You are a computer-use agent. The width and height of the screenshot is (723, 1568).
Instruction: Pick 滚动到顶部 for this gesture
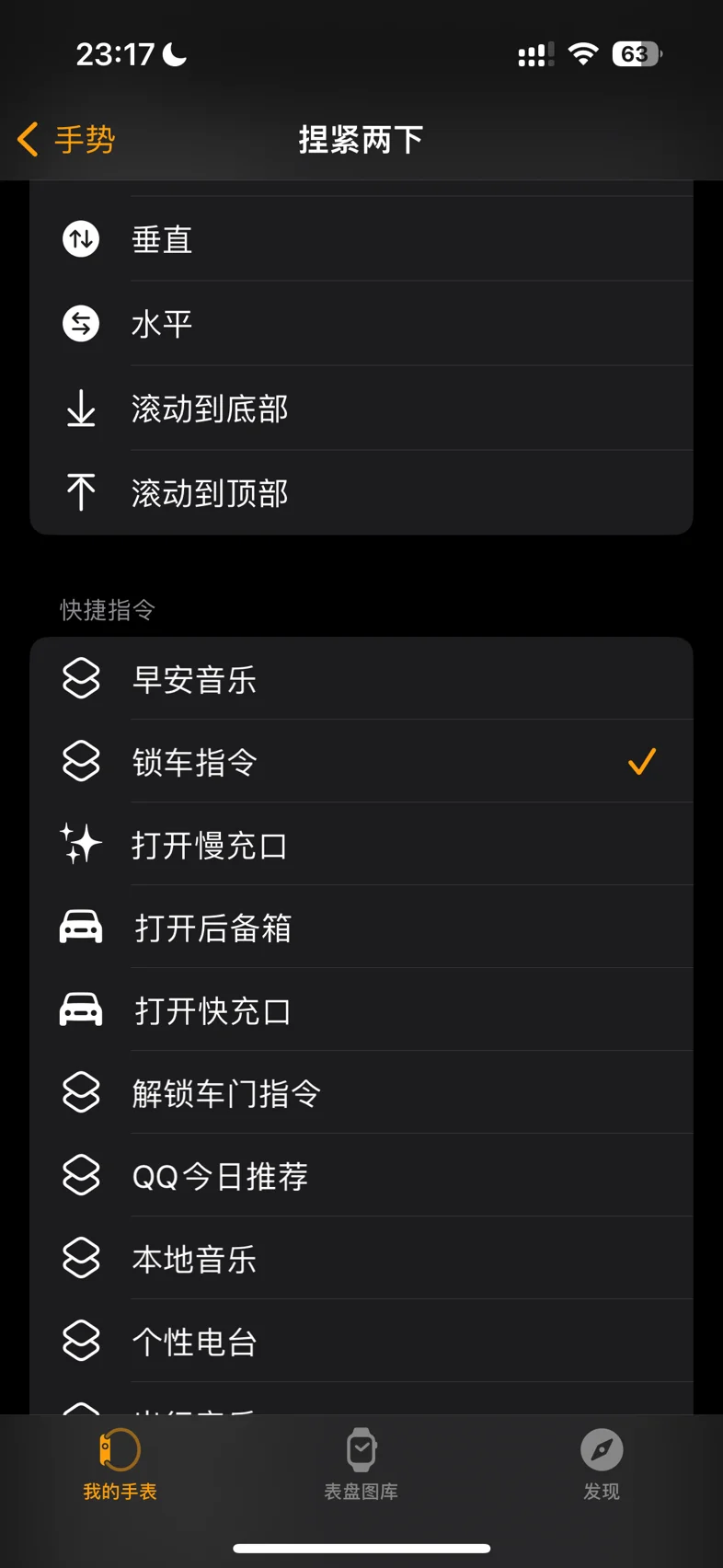click(x=361, y=493)
